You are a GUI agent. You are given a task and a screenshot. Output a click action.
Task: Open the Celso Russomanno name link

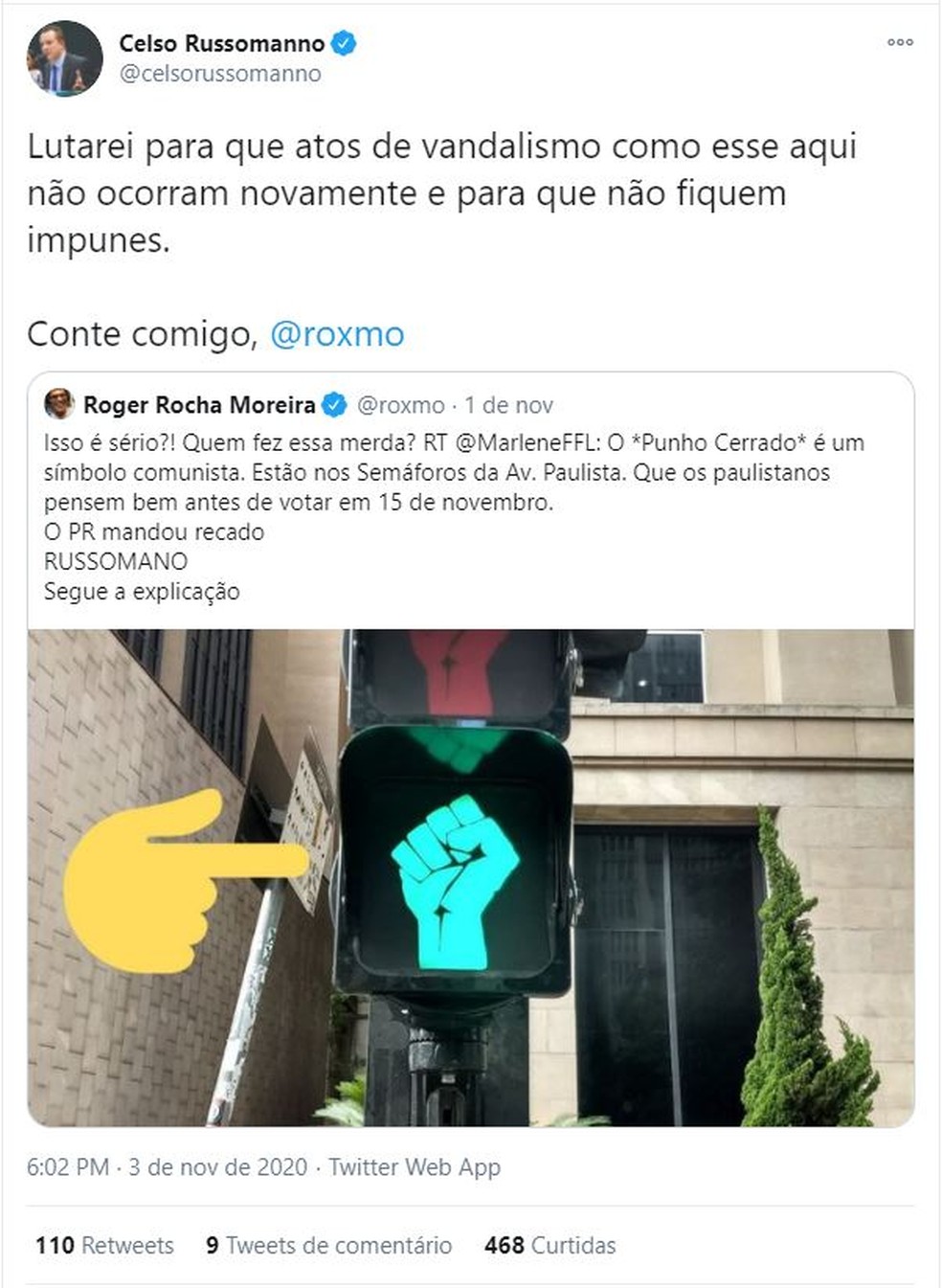pos(221,43)
